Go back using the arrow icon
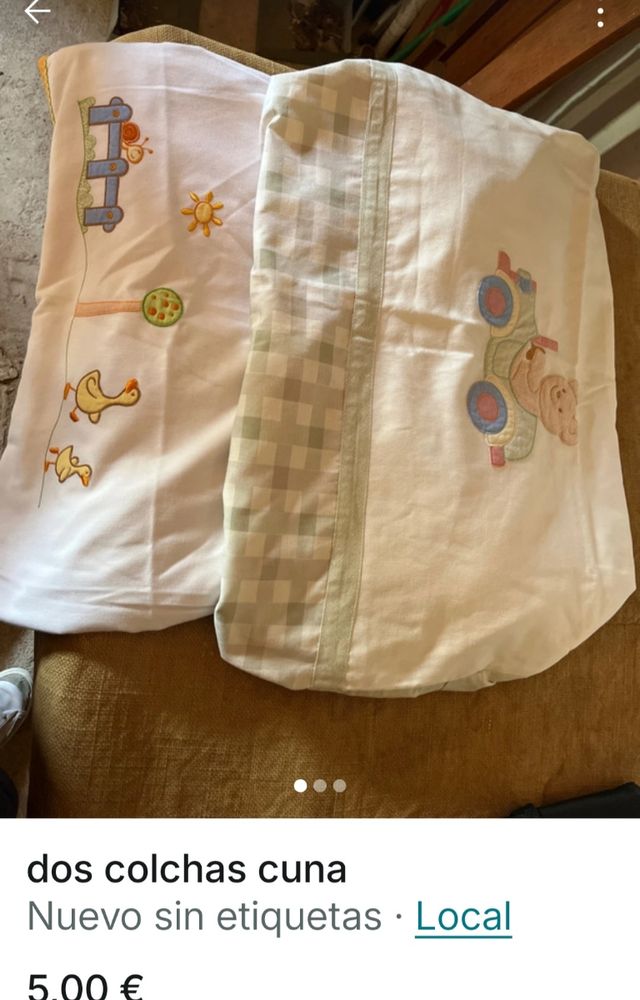 37,12
